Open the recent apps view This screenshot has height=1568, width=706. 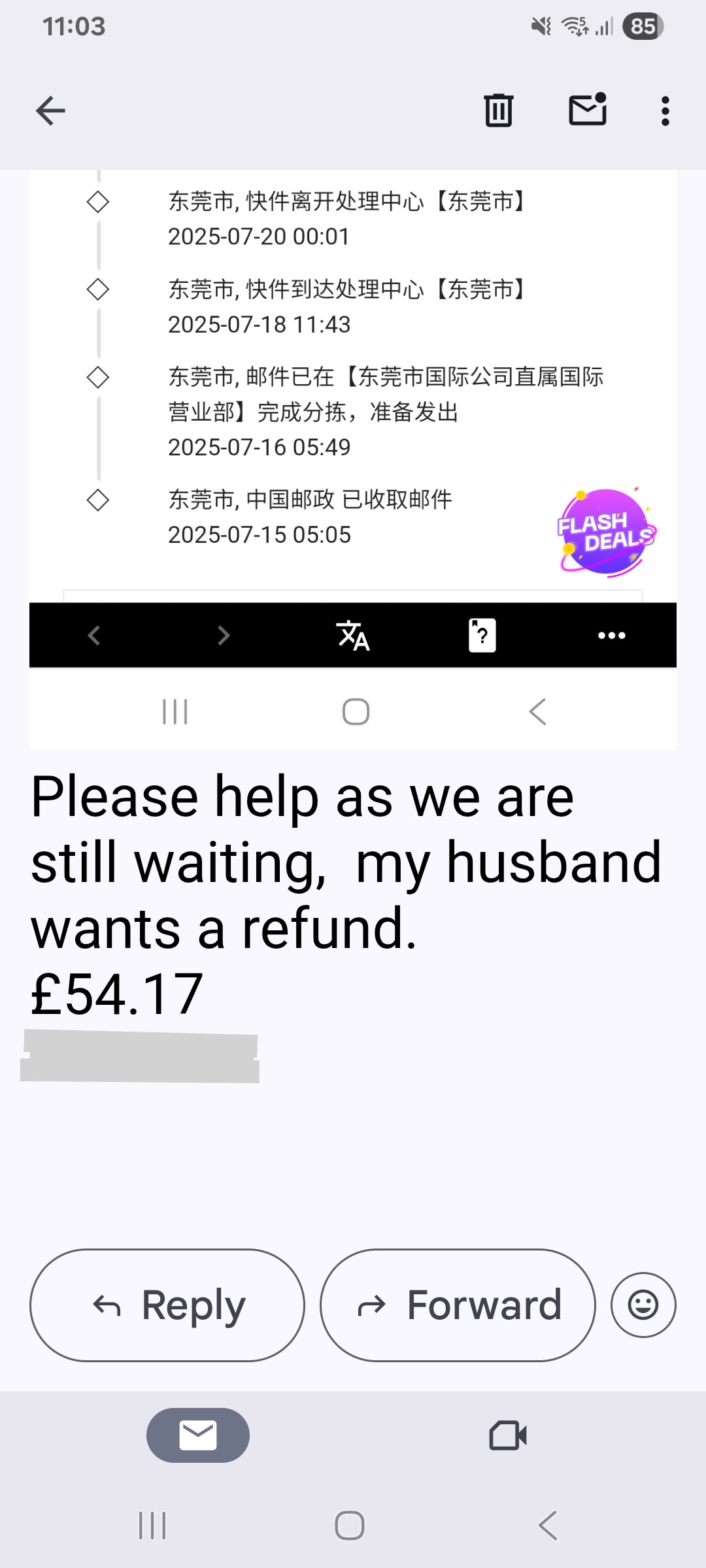coord(152,1526)
